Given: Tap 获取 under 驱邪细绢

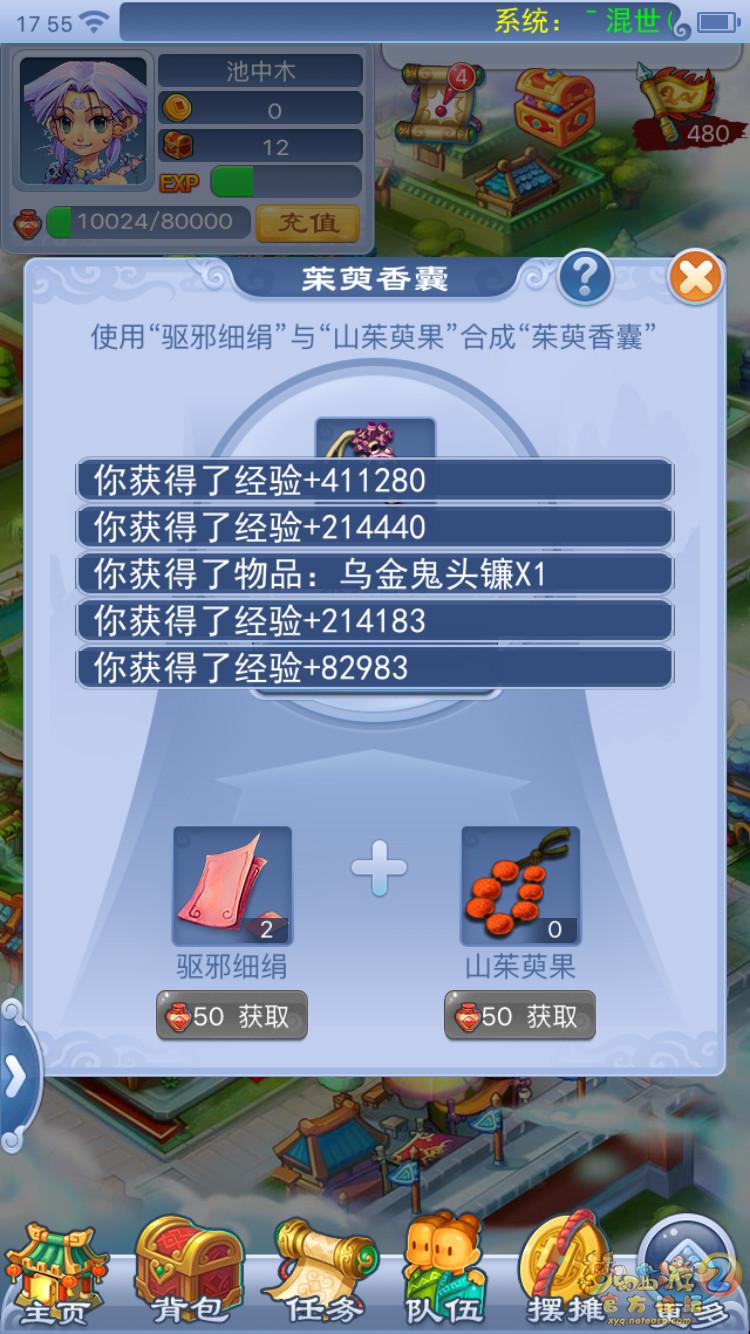Looking at the screenshot, I should point(232,1017).
